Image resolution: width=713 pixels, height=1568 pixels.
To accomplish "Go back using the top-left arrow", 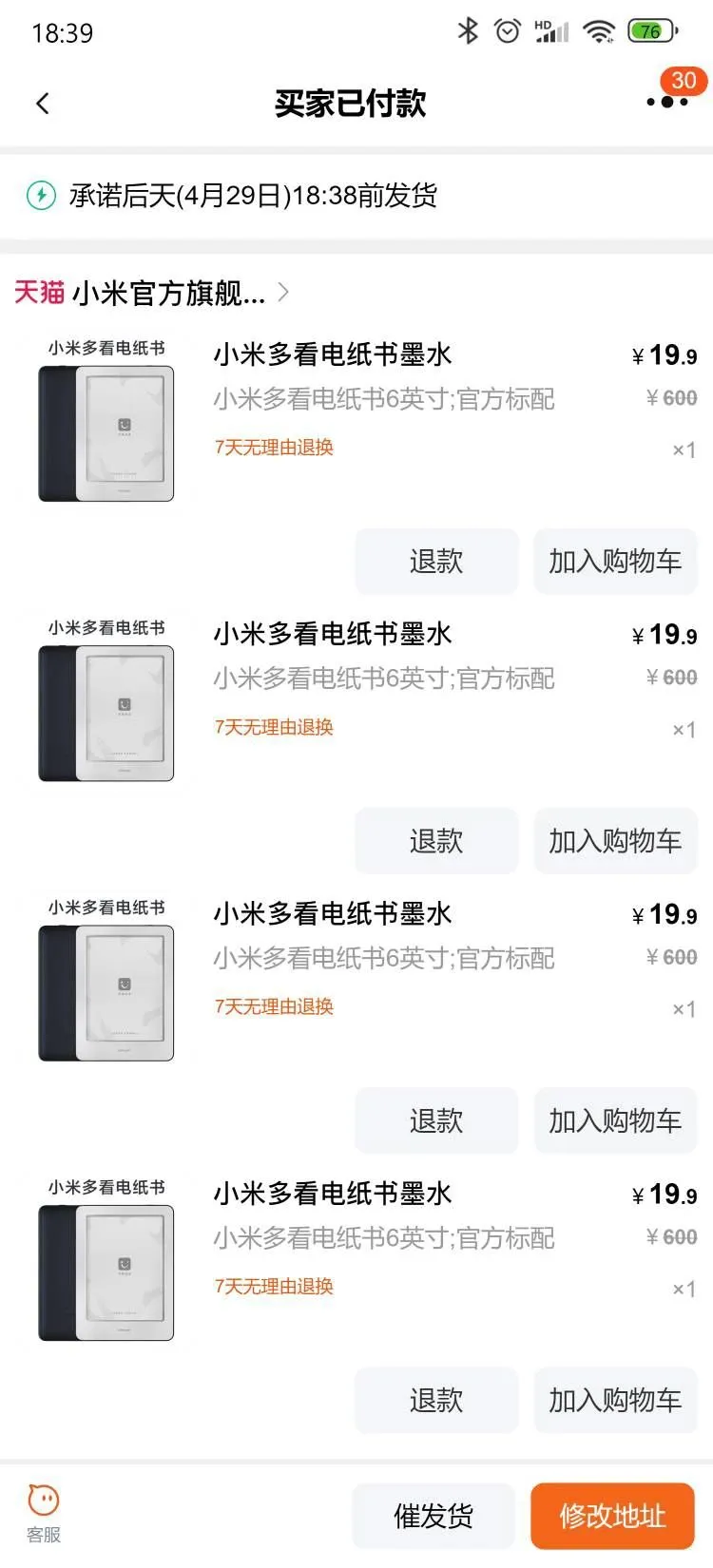I will pyautogui.click(x=43, y=104).
